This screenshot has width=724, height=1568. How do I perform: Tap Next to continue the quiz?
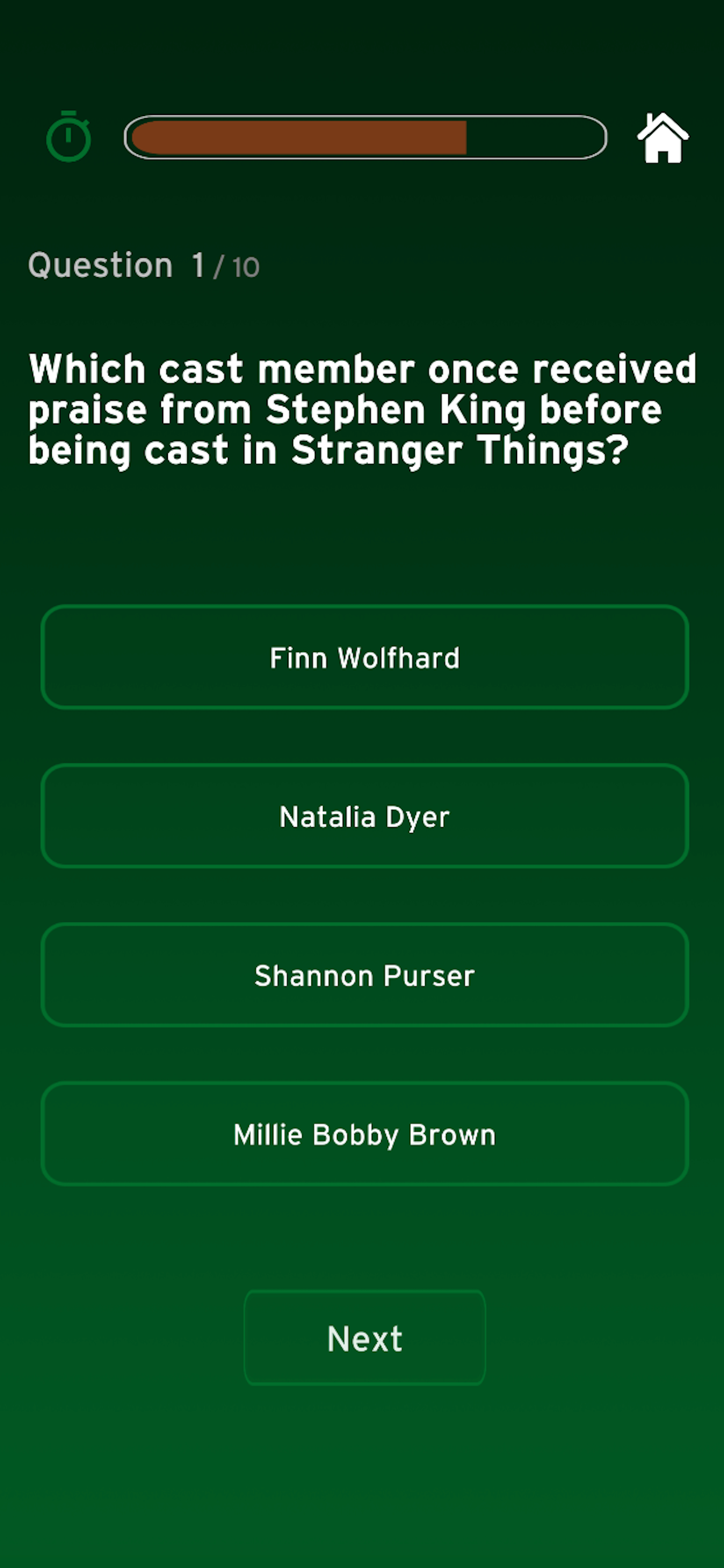coord(364,1338)
